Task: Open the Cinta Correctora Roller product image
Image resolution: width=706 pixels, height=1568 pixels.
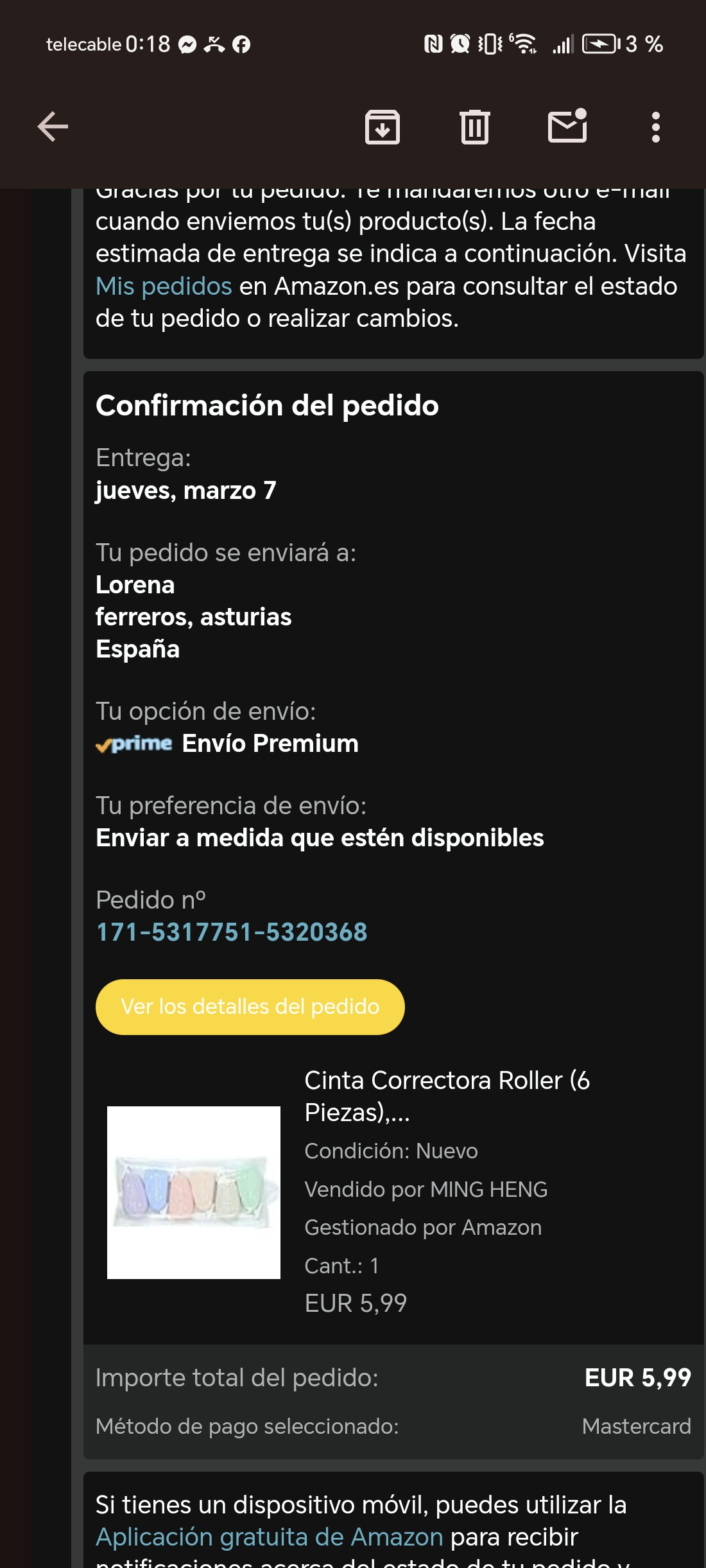Action: (x=194, y=1192)
